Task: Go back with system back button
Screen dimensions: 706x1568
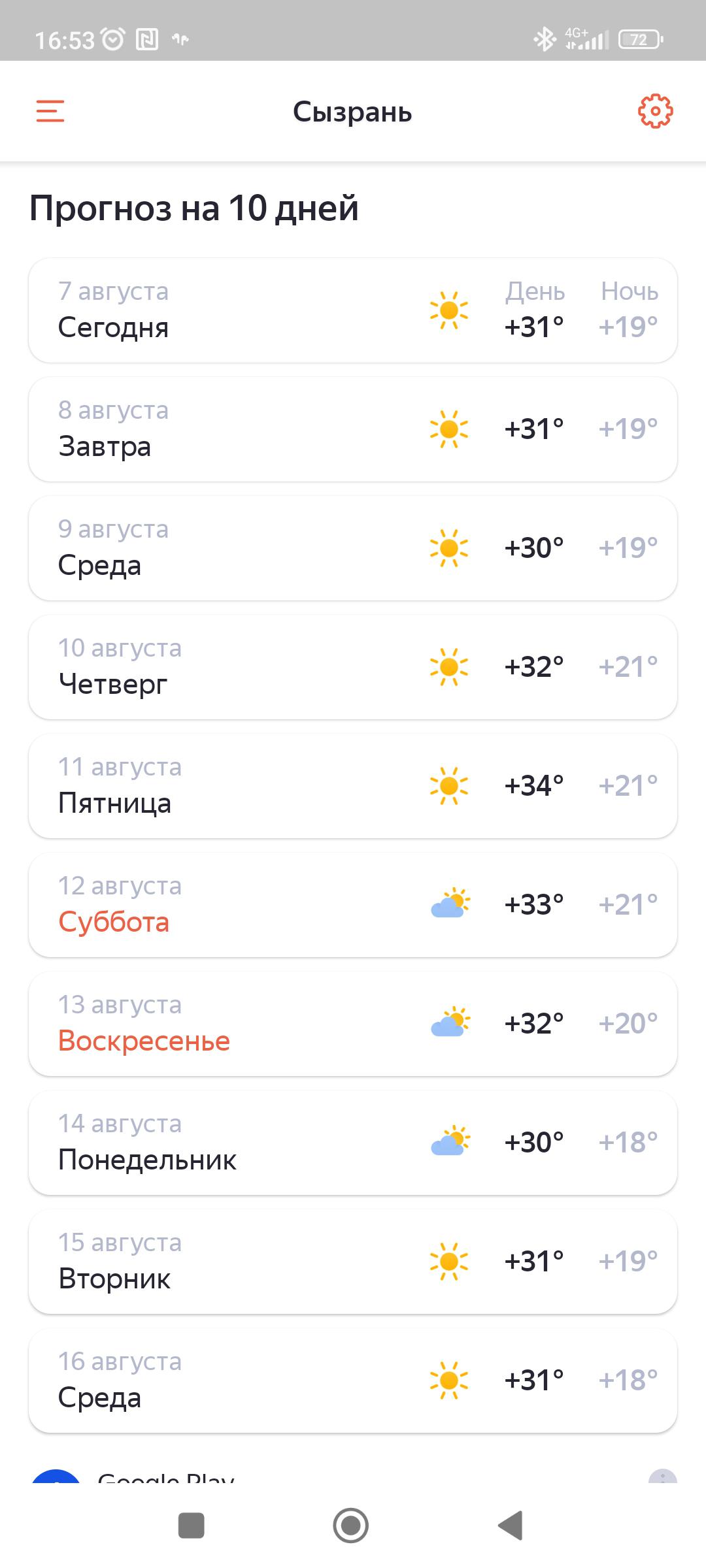Action: pos(511,1526)
